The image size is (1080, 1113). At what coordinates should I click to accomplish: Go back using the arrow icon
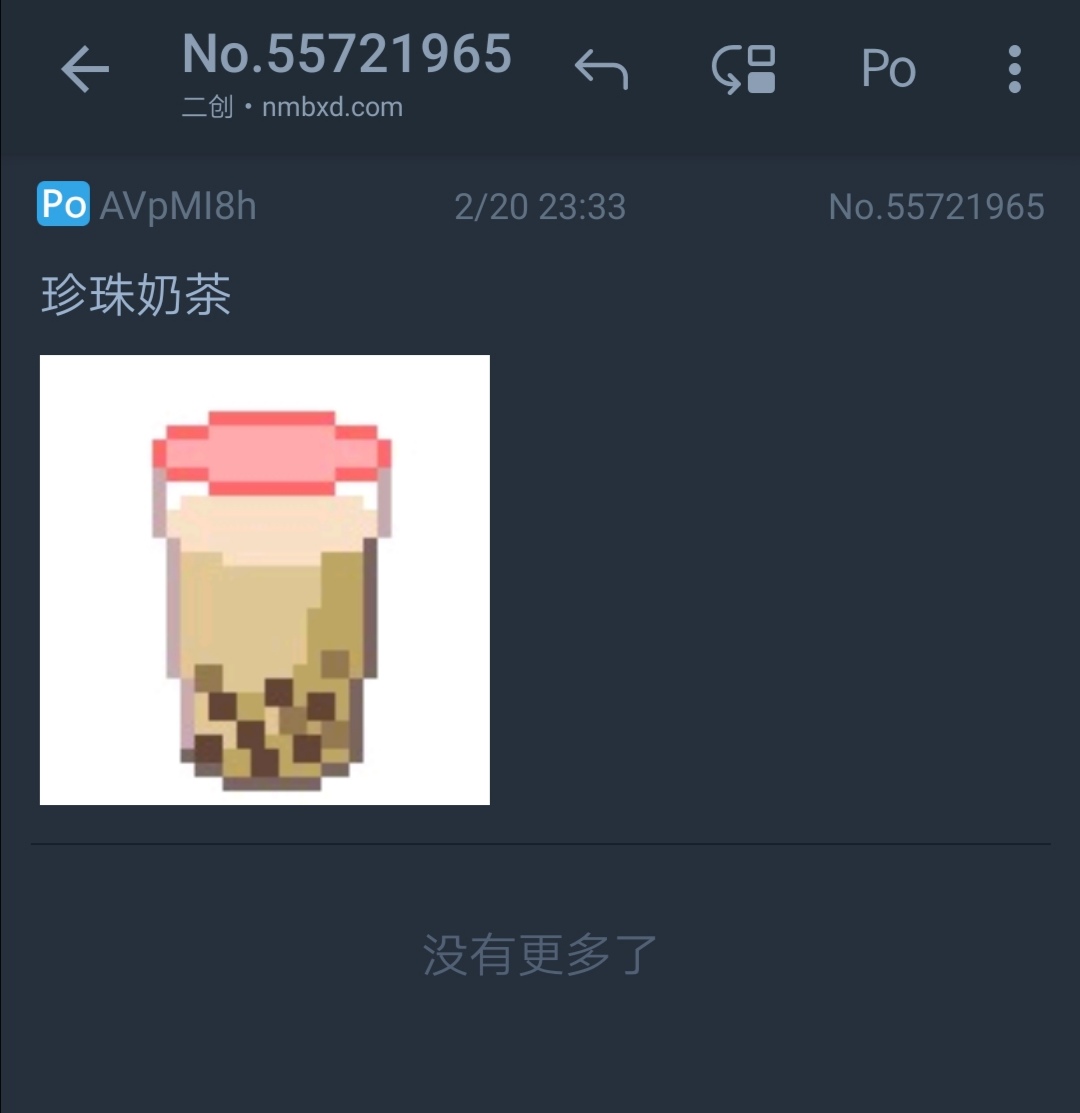point(85,70)
